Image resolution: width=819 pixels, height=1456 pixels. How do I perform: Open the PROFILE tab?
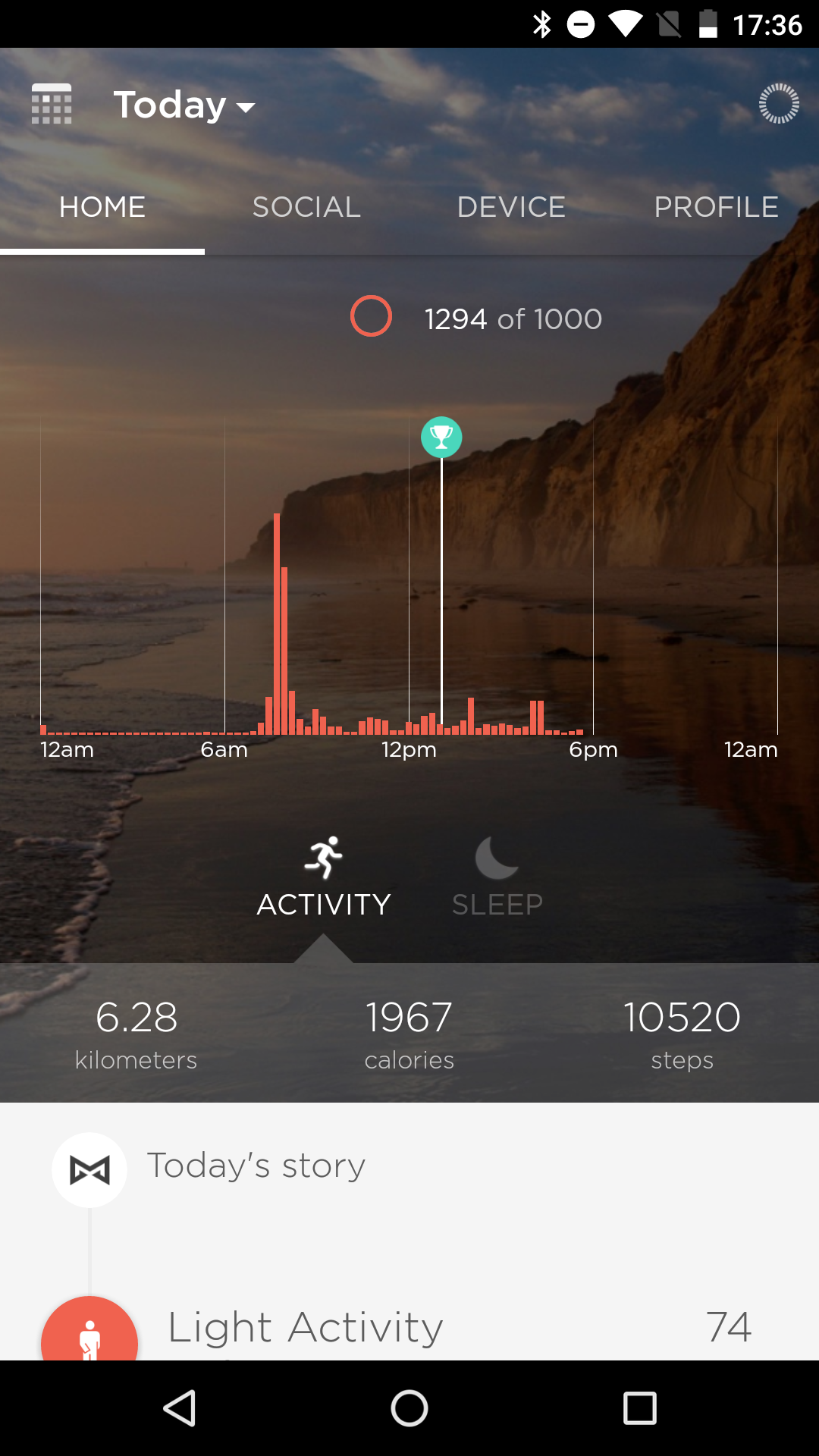[x=716, y=206]
